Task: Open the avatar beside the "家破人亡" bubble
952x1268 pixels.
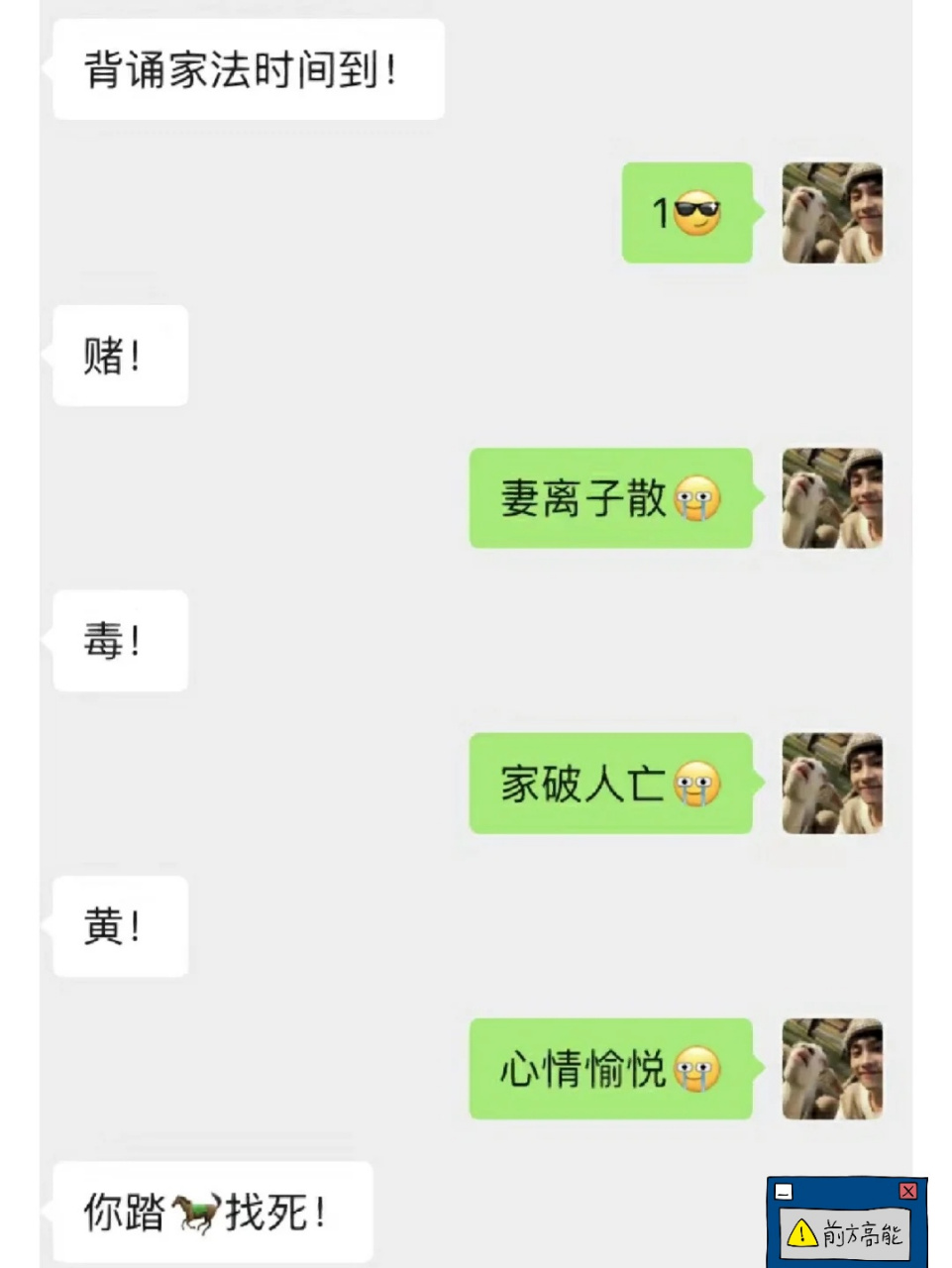Action: [x=832, y=784]
